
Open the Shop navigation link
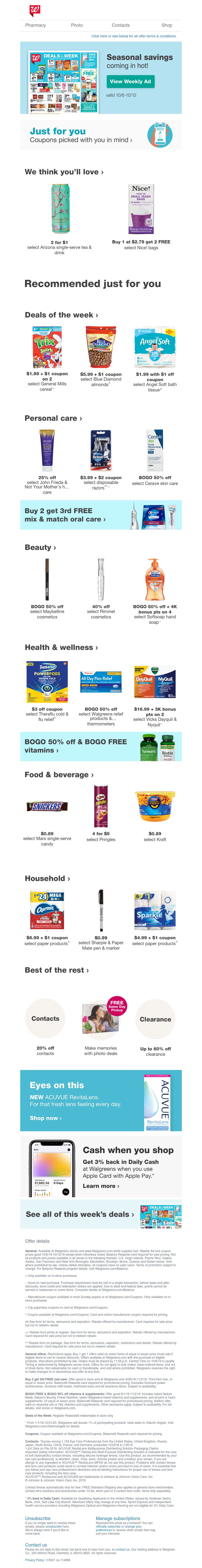pyautogui.click(x=166, y=26)
